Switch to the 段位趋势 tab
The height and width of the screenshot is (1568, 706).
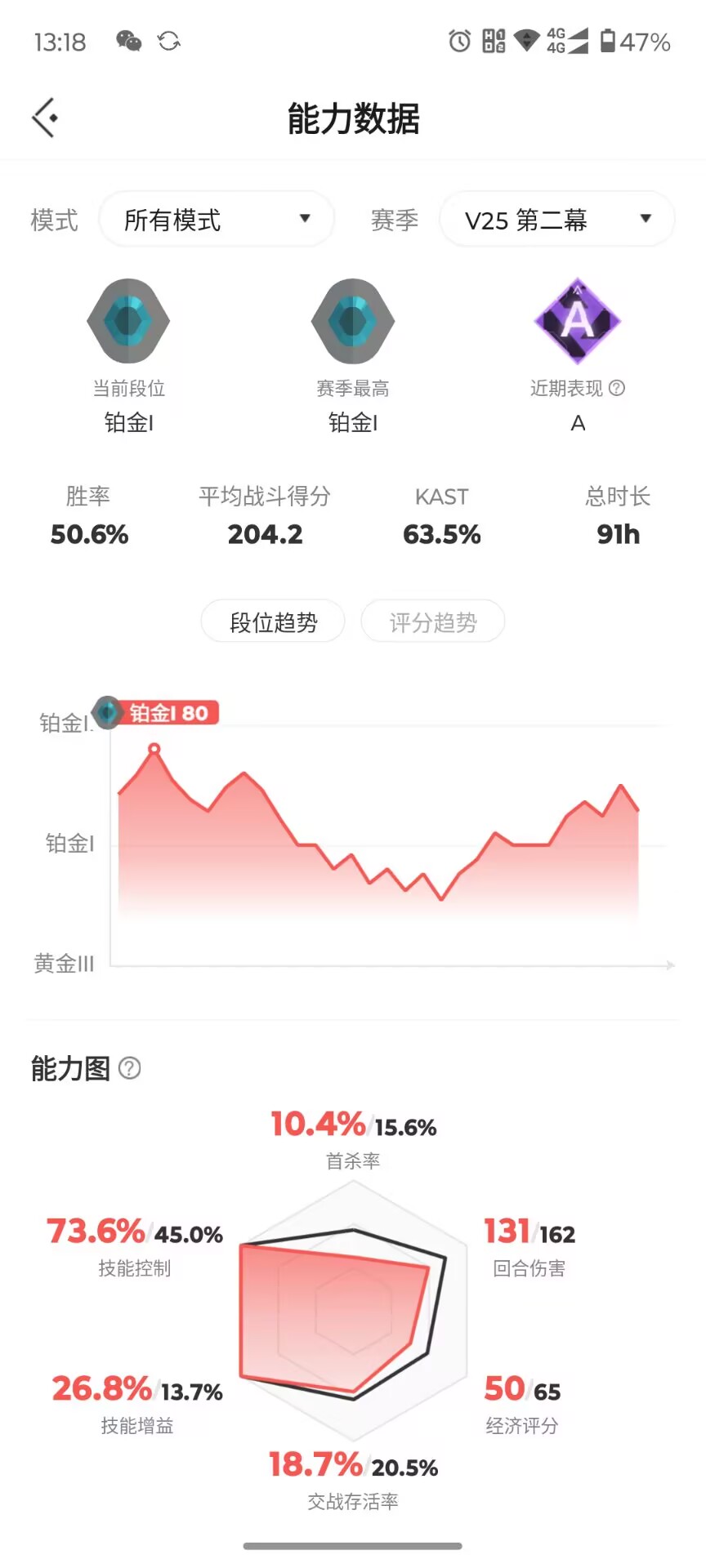(x=273, y=622)
